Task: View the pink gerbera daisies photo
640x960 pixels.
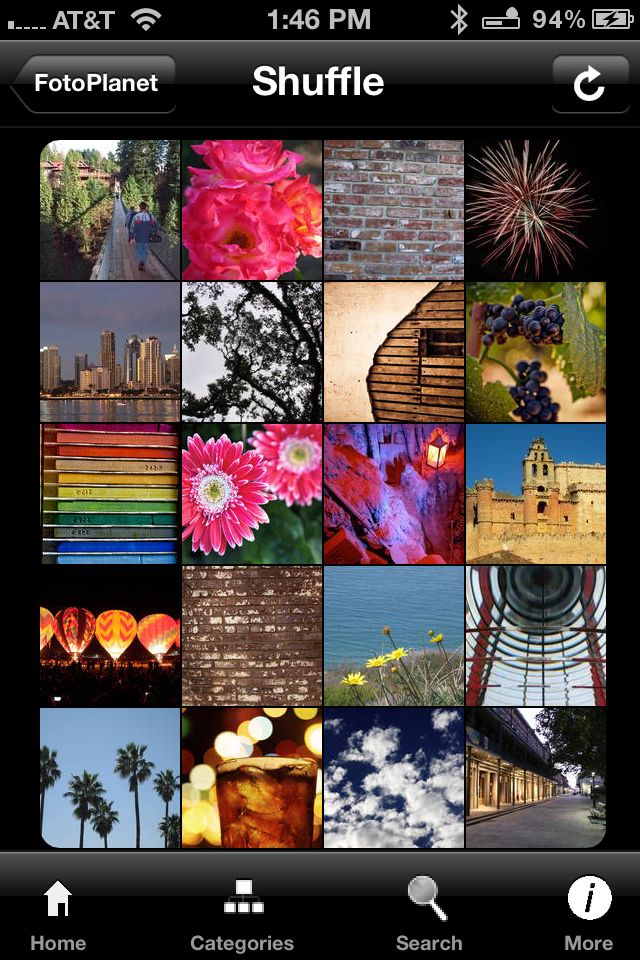Action: 252,494
